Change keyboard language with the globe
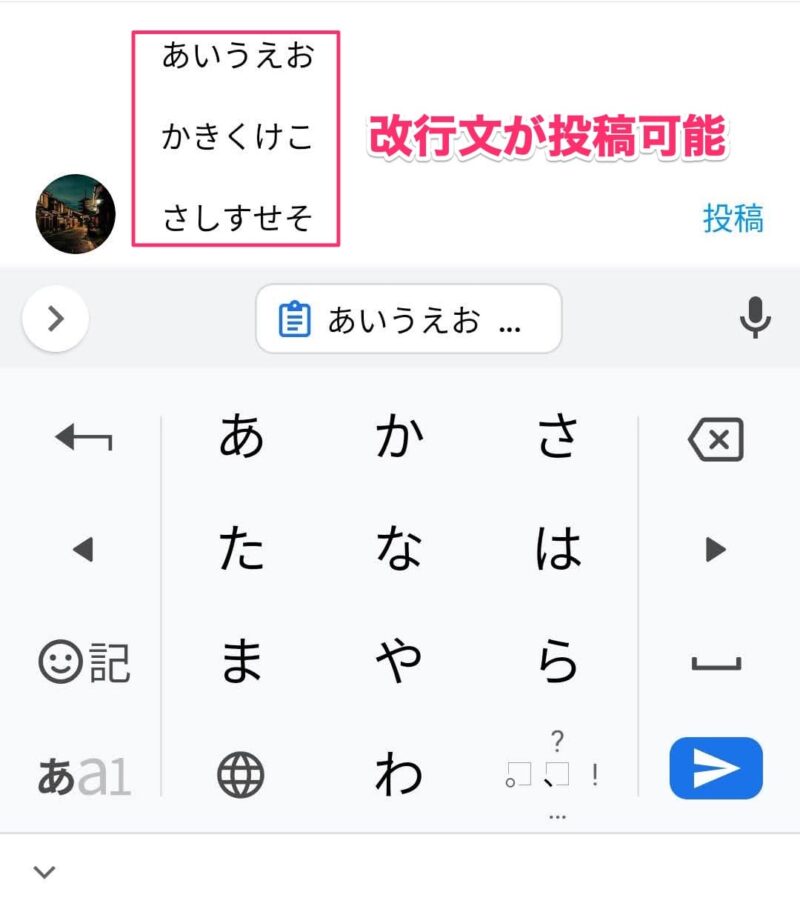Image resolution: width=800 pixels, height=912 pixels. [x=241, y=774]
